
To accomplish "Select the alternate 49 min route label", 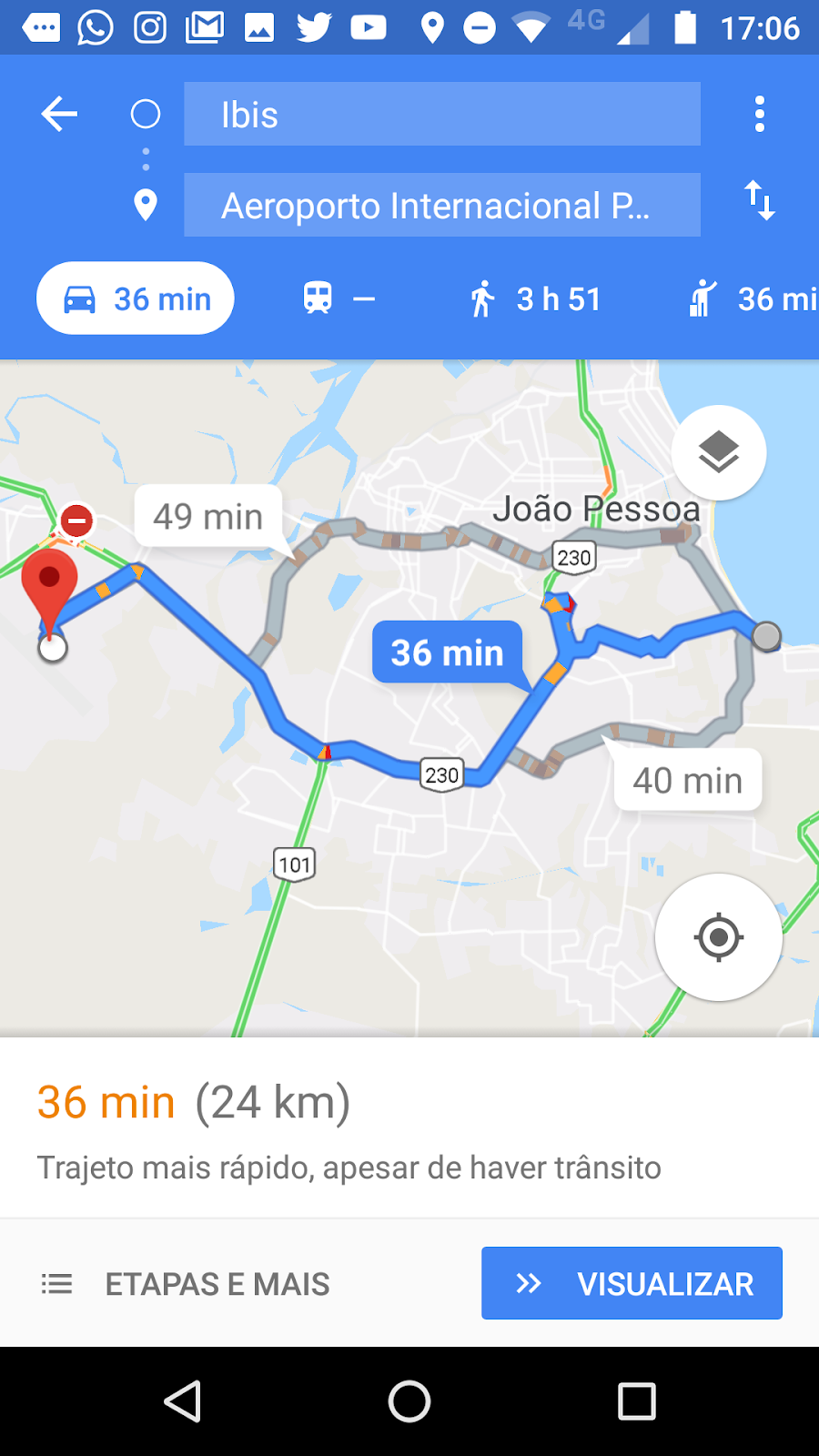I will point(207,516).
